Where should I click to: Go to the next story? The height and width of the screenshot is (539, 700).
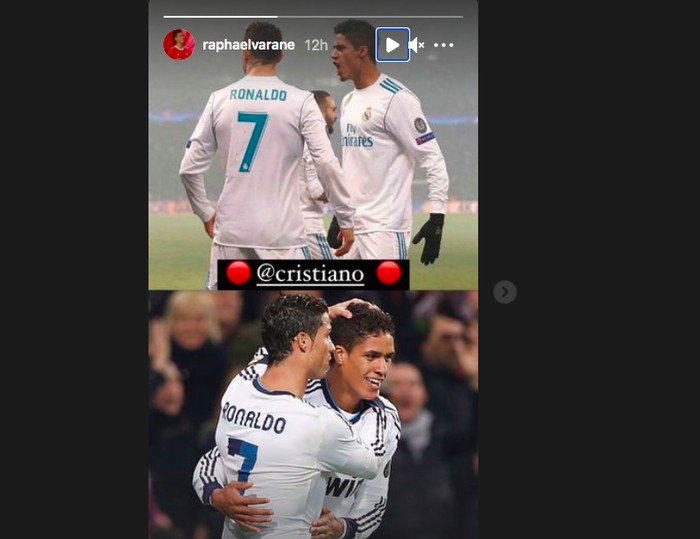tap(505, 292)
